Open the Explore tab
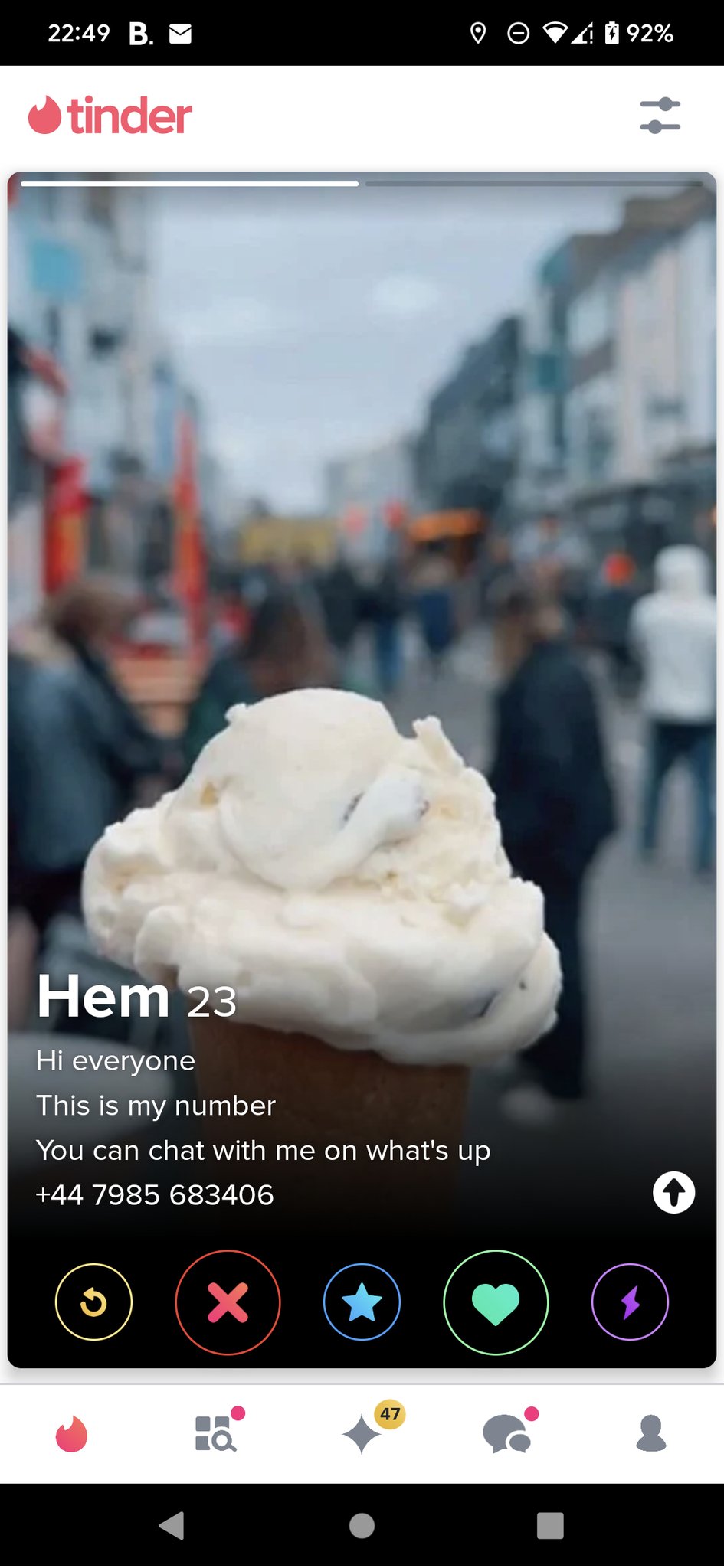Viewport: 724px width, 1568px height. pyautogui.click(x=216, y=1434)
